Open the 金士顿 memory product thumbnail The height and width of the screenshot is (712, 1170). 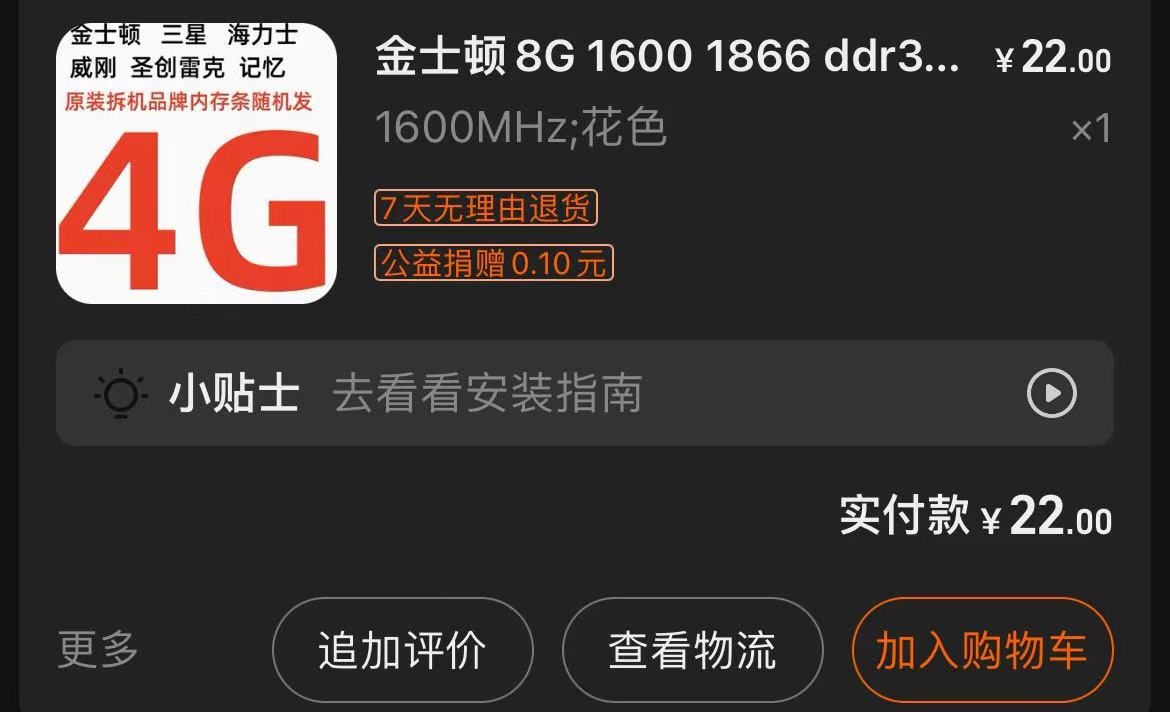pos(196,163)
